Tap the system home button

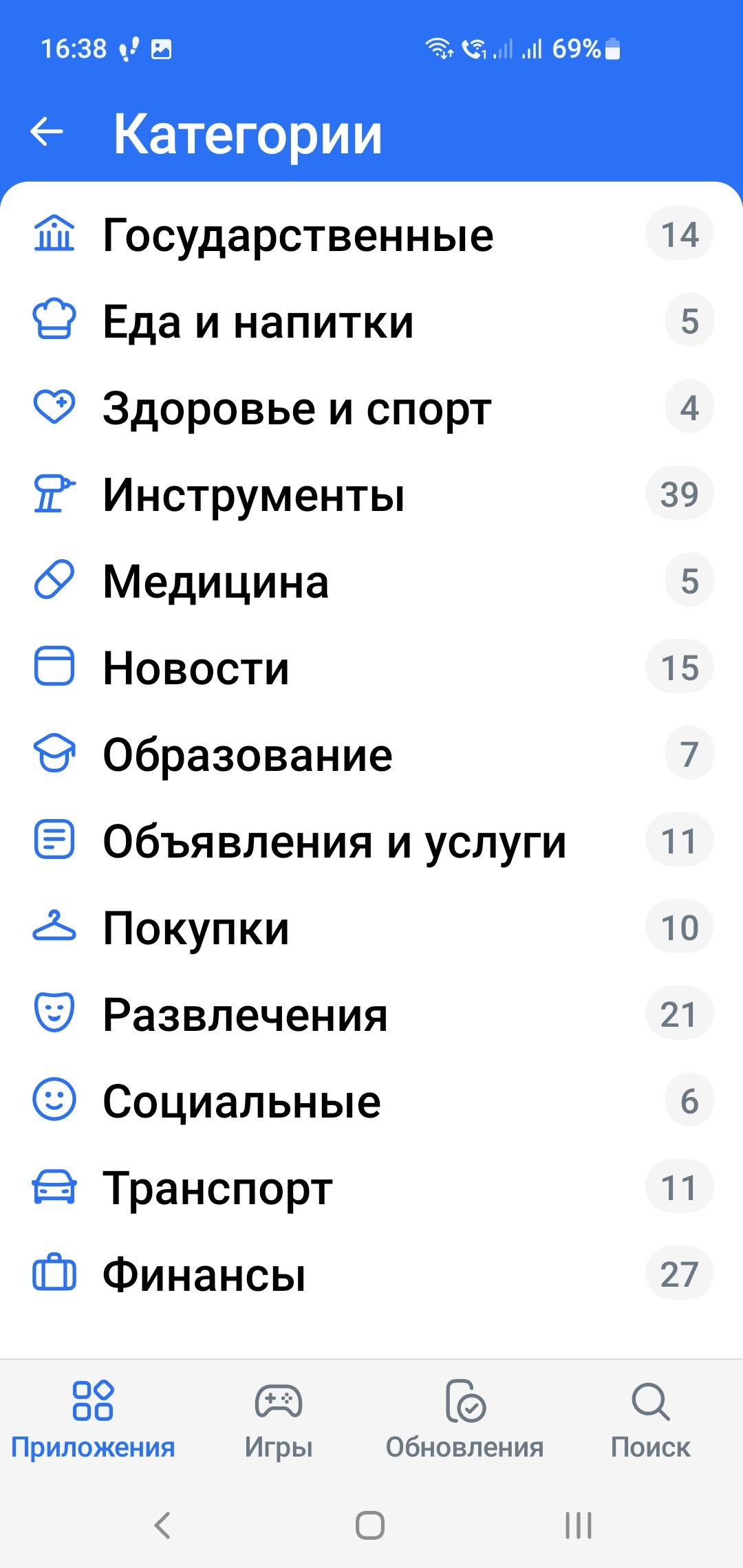[x=370, y=1525]
